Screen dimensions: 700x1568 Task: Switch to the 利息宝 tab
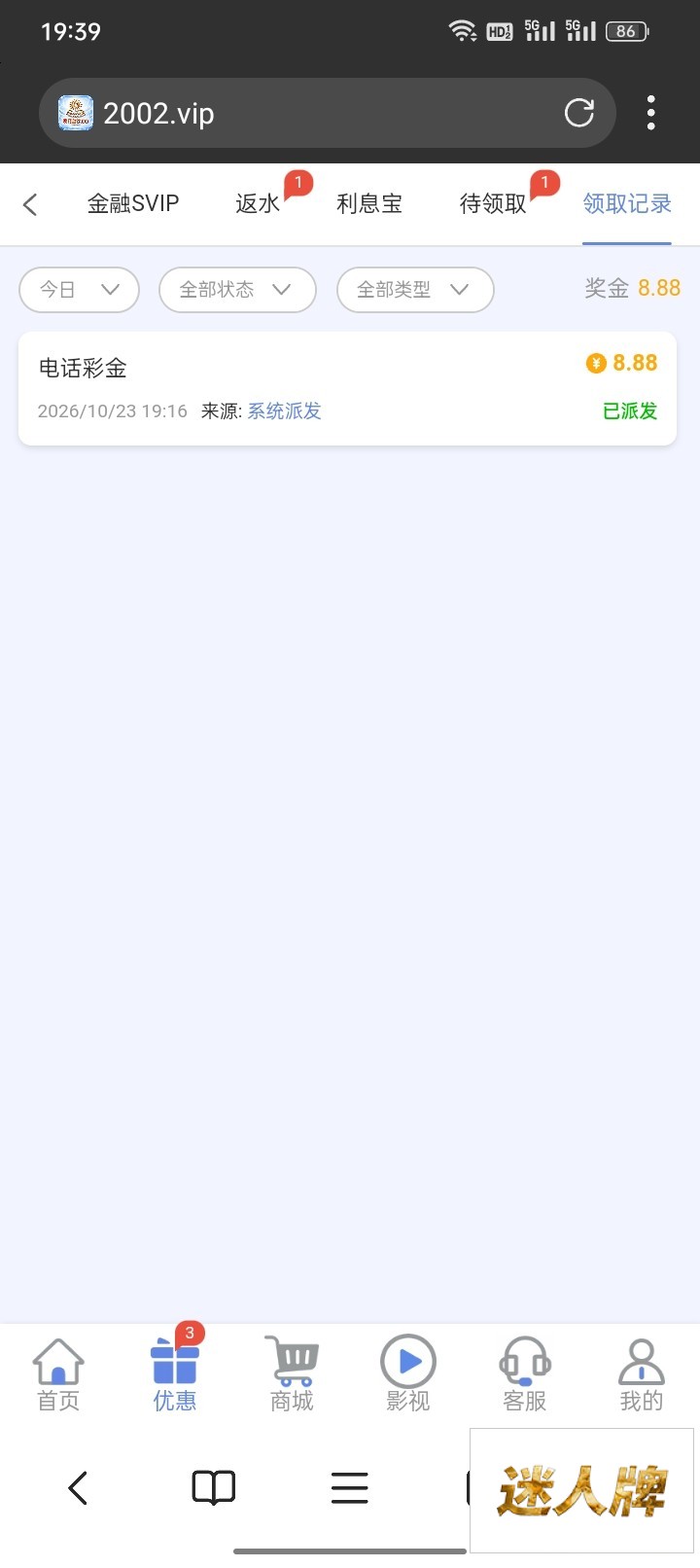369,203
